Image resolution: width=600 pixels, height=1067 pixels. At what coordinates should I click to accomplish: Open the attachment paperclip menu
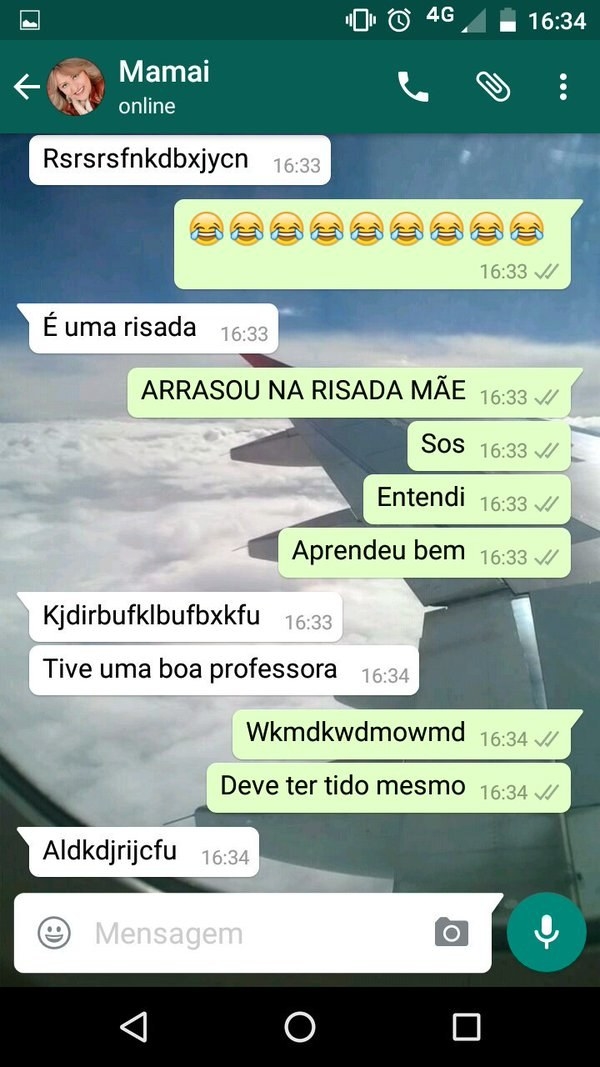point(492,87)
